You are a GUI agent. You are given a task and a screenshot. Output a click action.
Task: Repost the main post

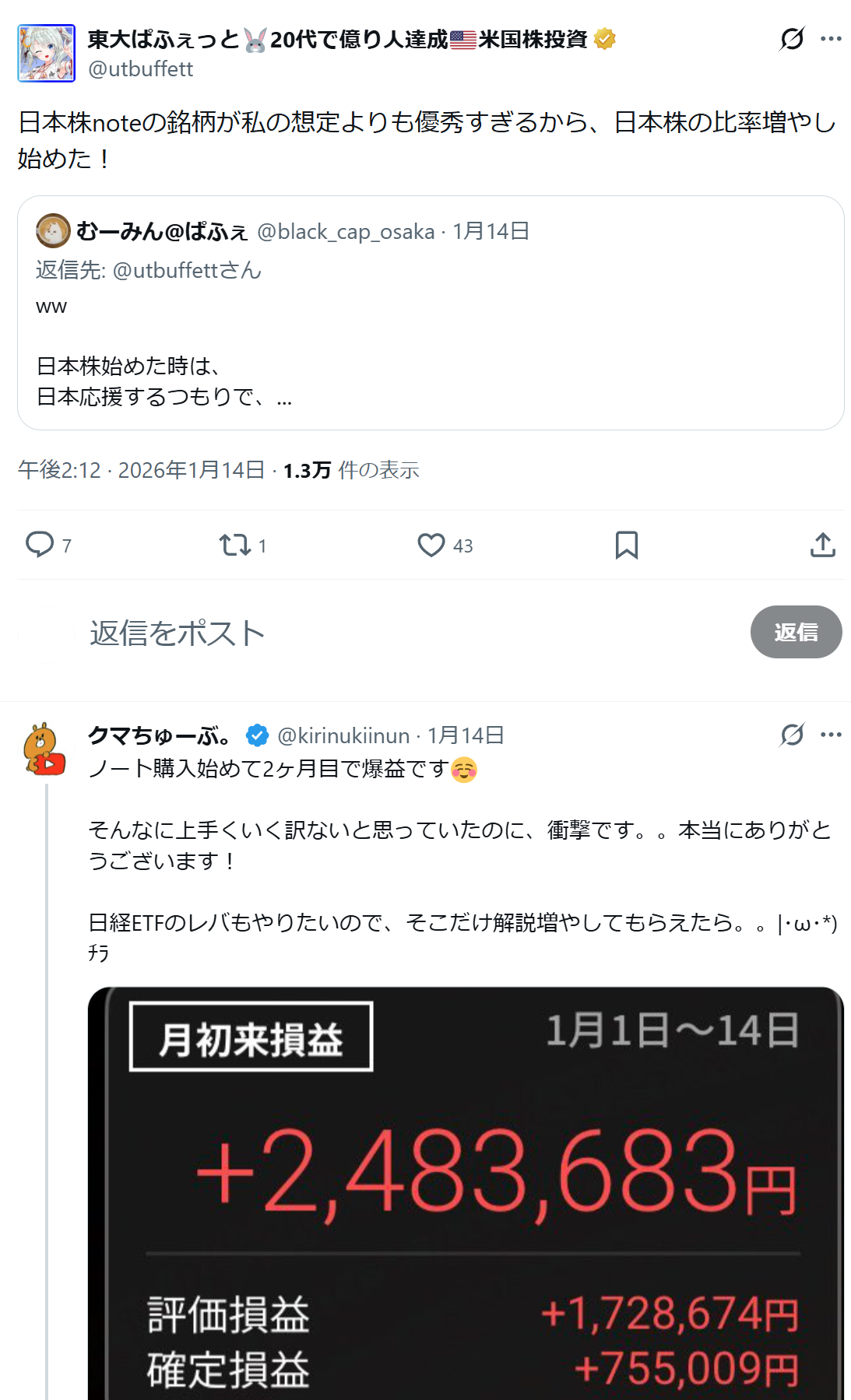click(x=235, y=545)
